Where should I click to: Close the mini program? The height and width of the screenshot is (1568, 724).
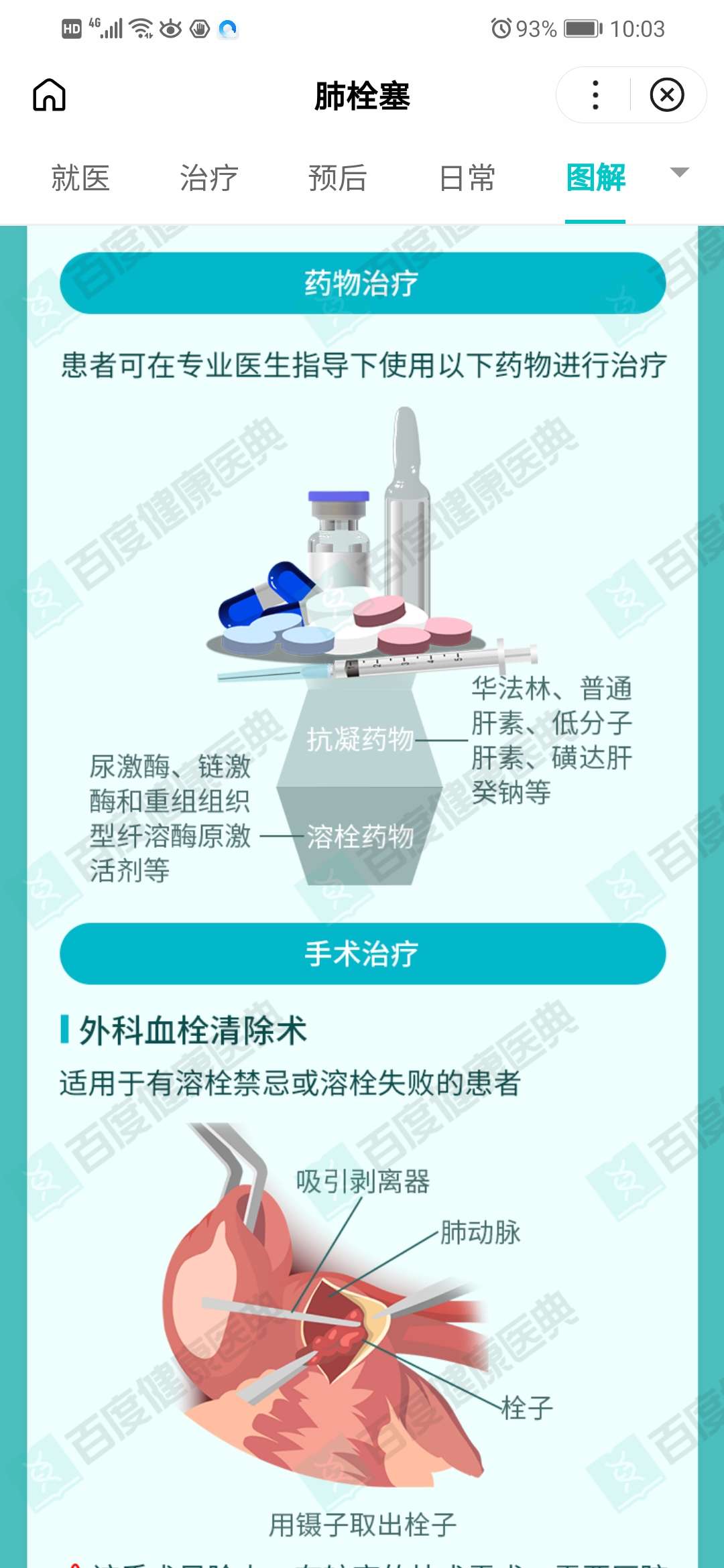click(x=667, y=95)
